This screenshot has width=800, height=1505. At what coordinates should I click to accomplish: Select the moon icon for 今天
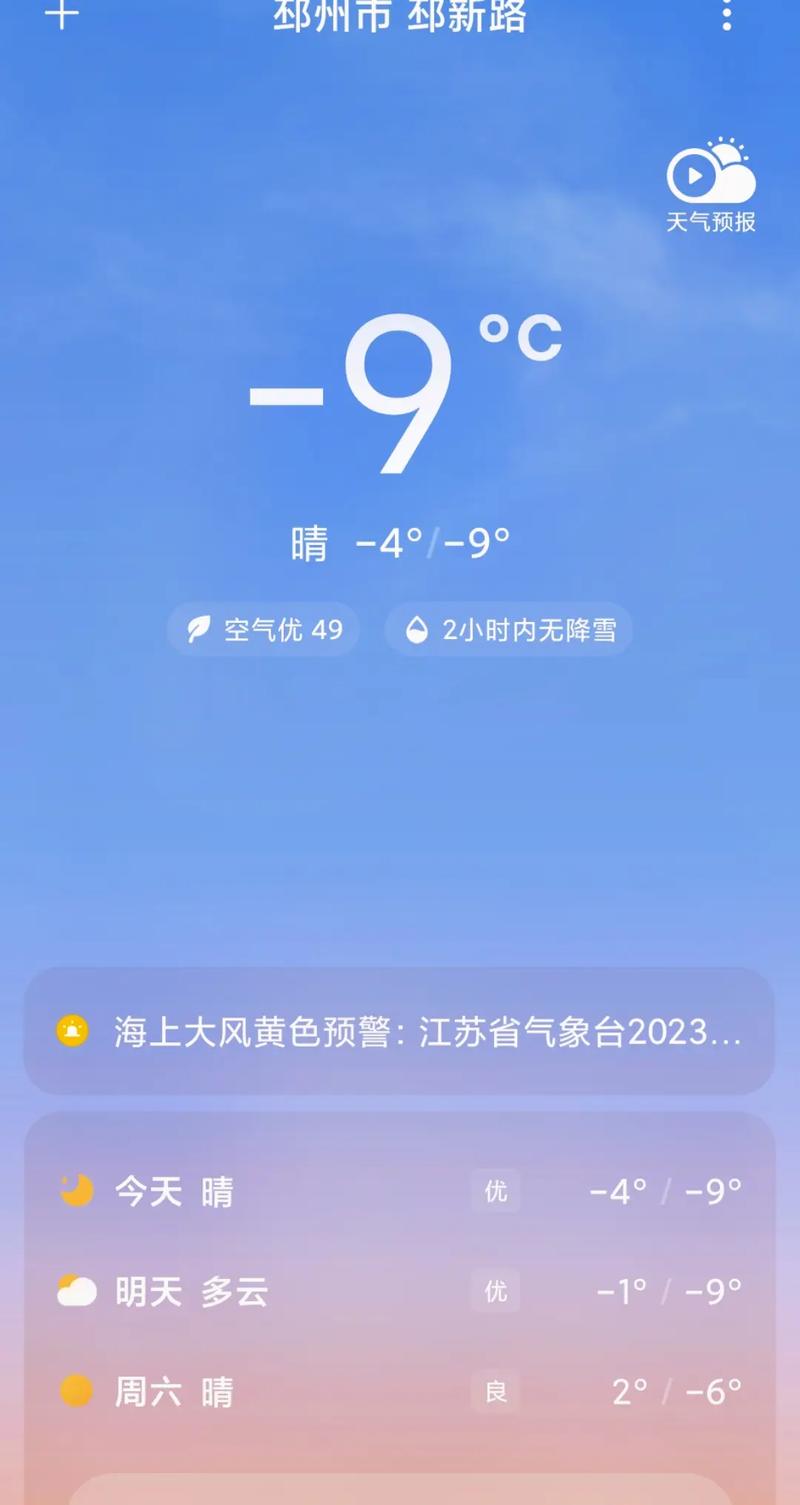coord(76,1191)
